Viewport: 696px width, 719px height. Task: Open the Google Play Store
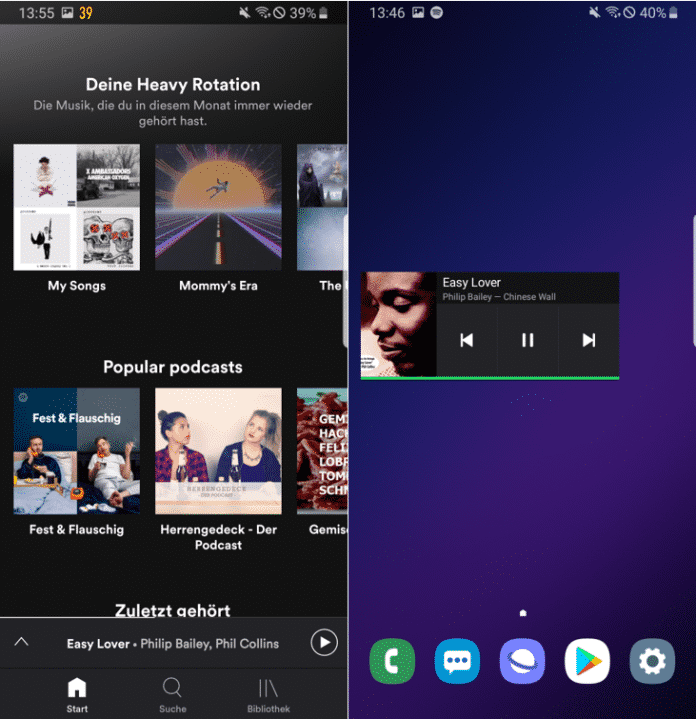tap(587, 661)
